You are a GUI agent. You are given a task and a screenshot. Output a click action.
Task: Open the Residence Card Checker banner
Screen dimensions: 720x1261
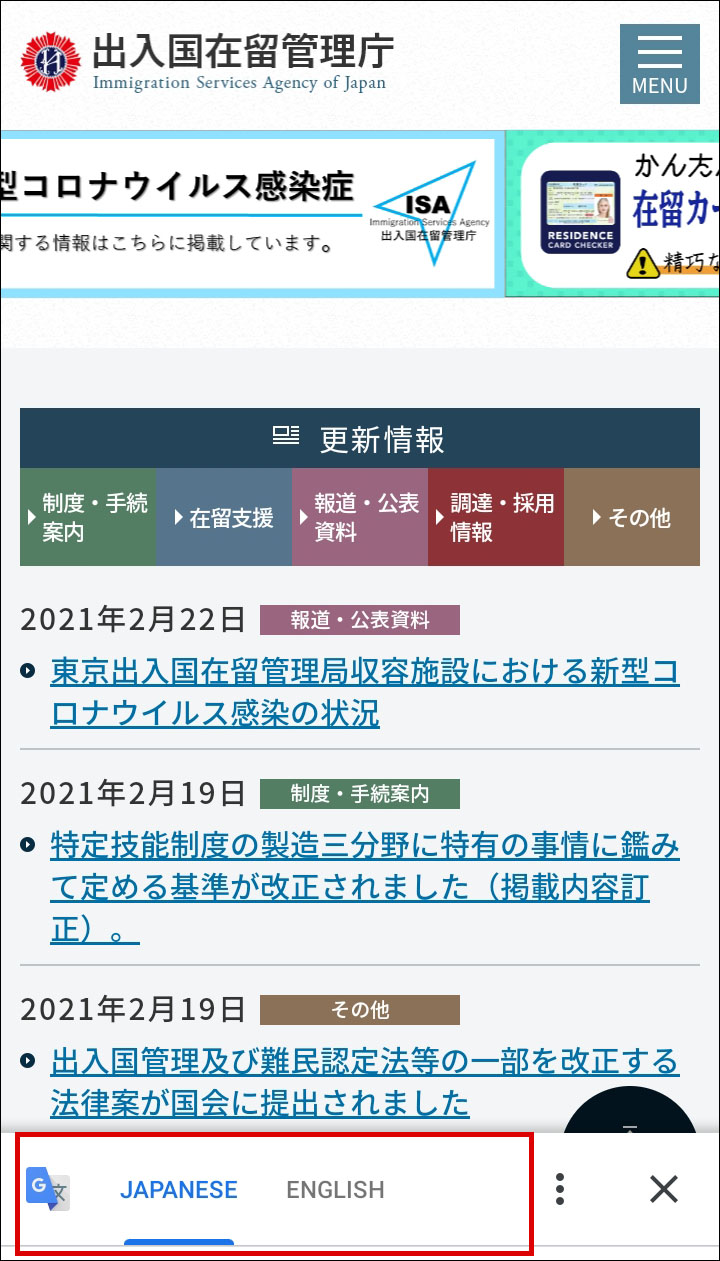620,214
